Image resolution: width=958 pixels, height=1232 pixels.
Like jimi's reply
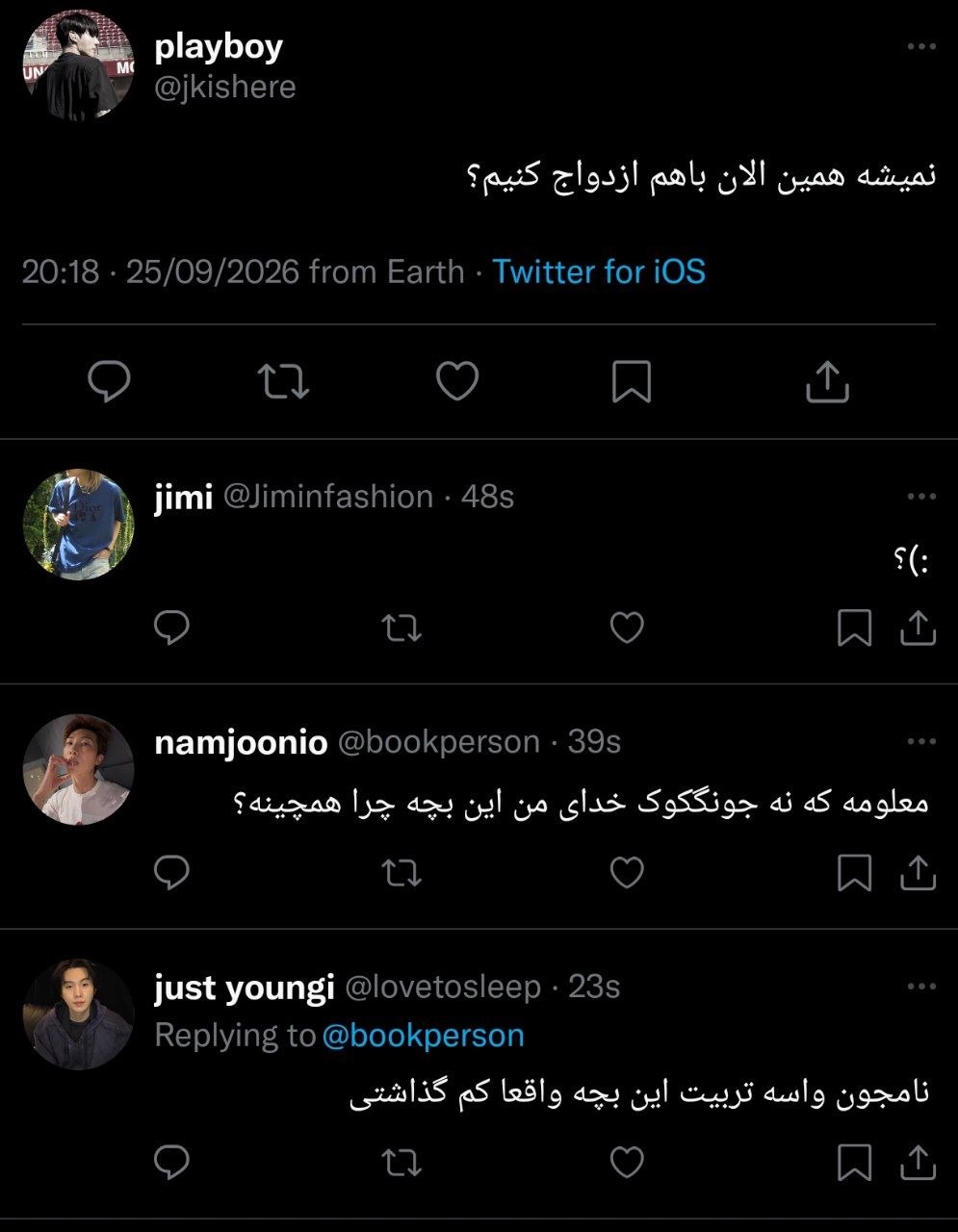(x=627, y=628)
